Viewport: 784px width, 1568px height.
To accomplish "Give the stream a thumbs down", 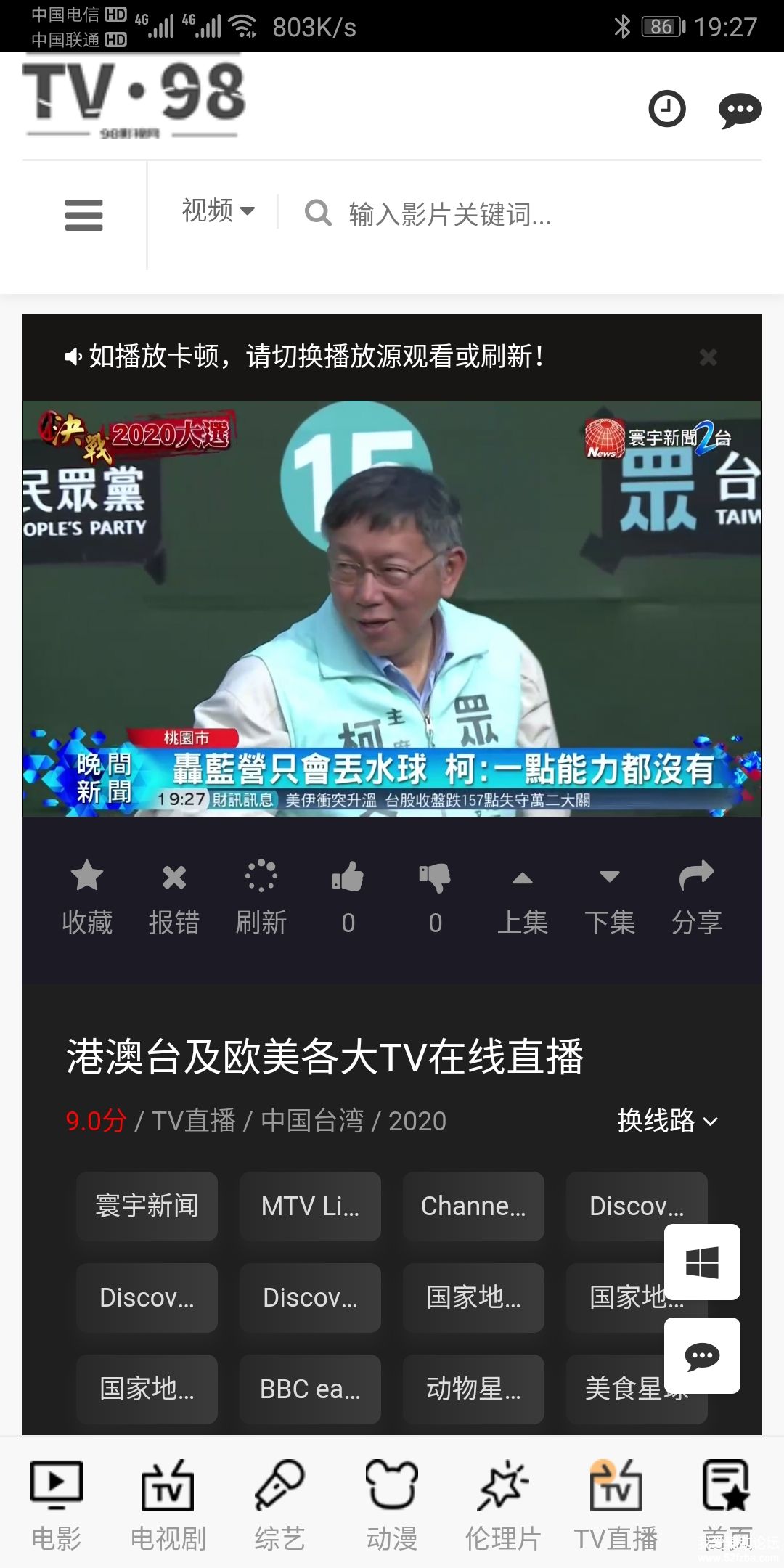I will [x=436, y=897].
